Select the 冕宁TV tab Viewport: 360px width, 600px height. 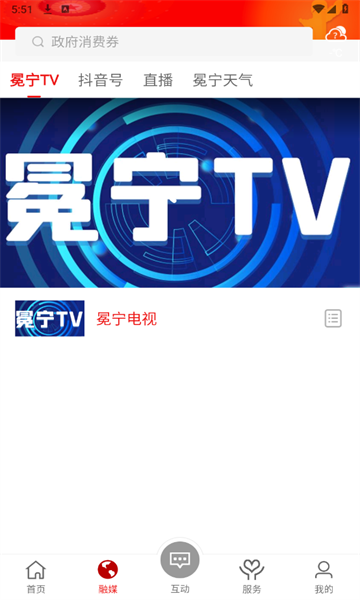tap(34, 80)
